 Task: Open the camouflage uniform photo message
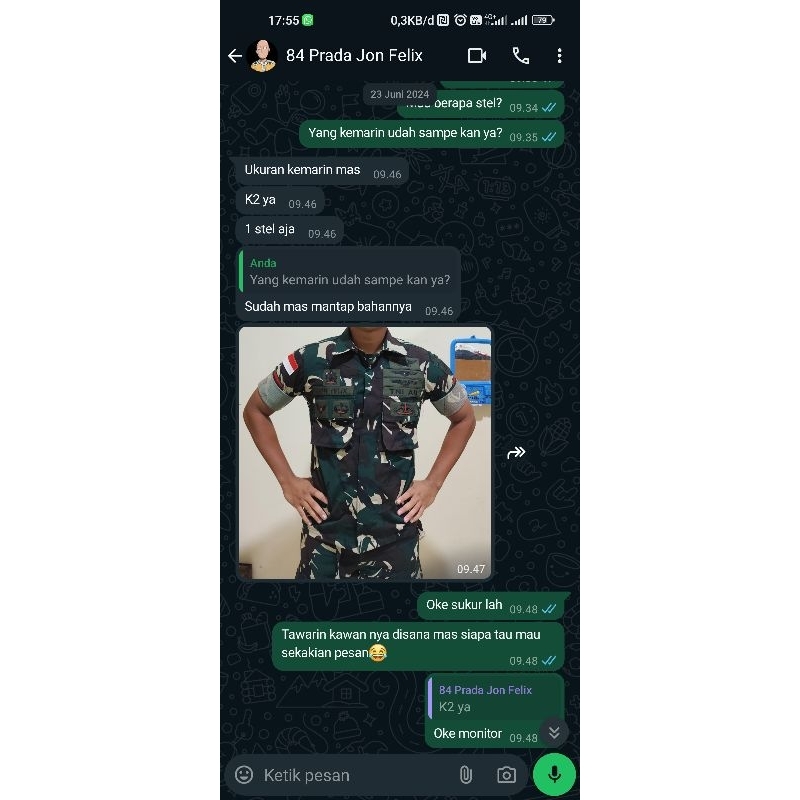tap(365, 452)
